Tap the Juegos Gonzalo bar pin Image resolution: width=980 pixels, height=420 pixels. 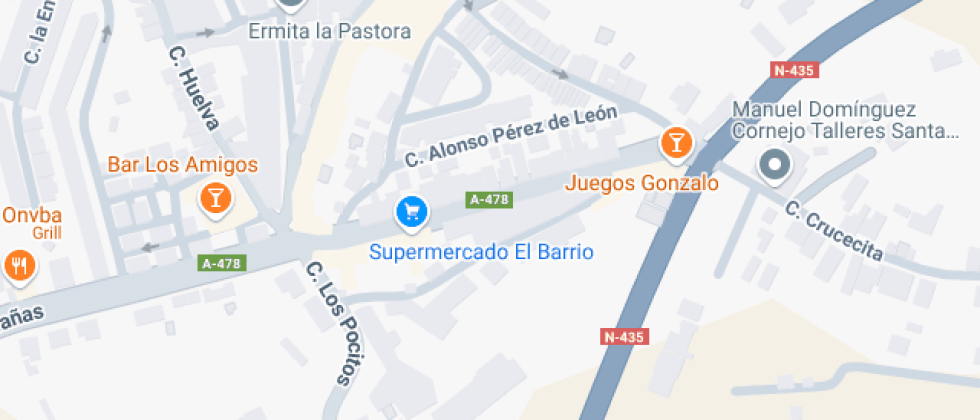click(676, 144)
